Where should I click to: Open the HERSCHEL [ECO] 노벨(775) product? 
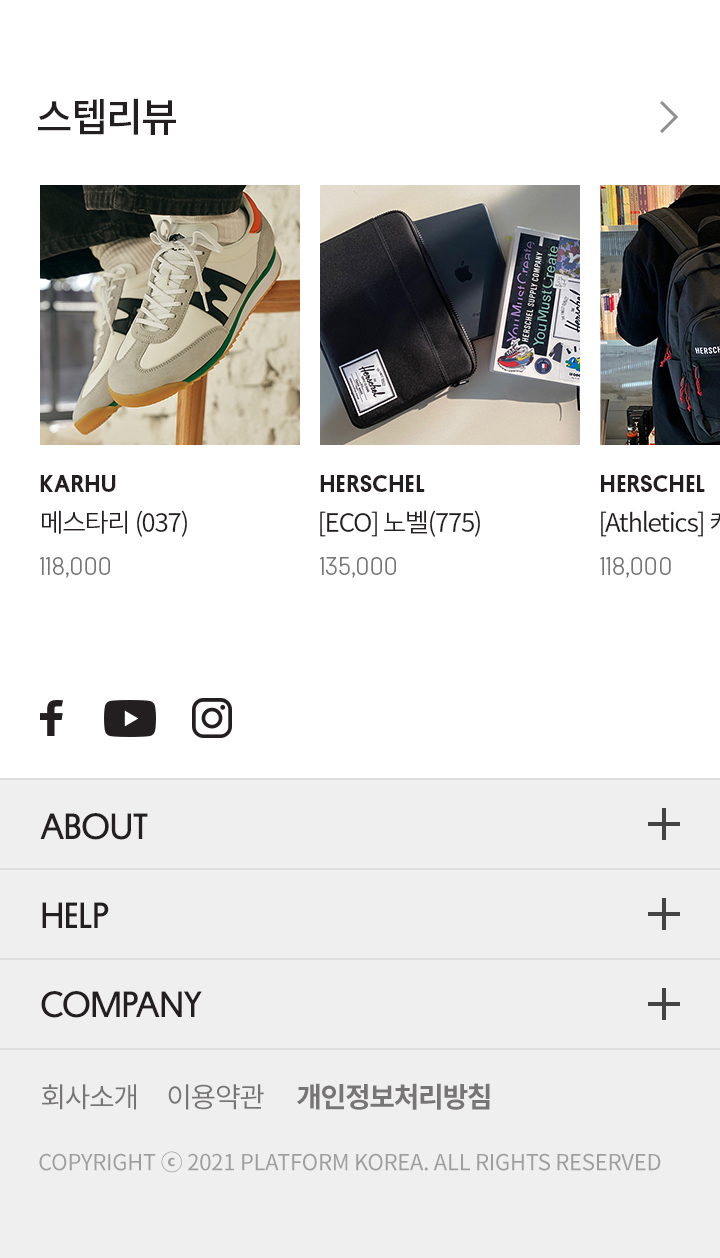click(449, 315)
